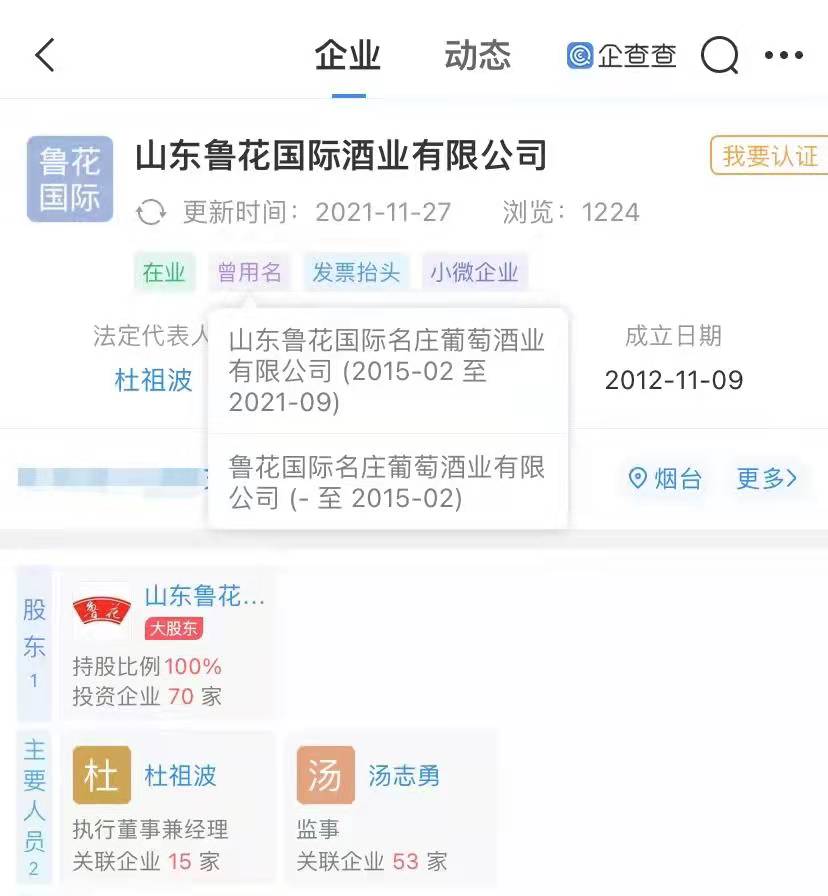This screenshot has width=828, height=896.
Task: Refresh the company update time
Action: pos(152,212)
